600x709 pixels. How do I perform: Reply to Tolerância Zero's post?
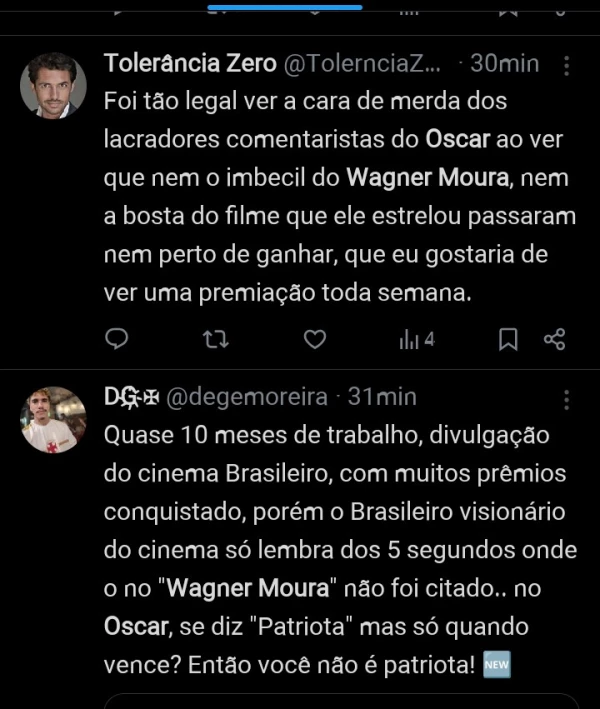click(117, 340)
